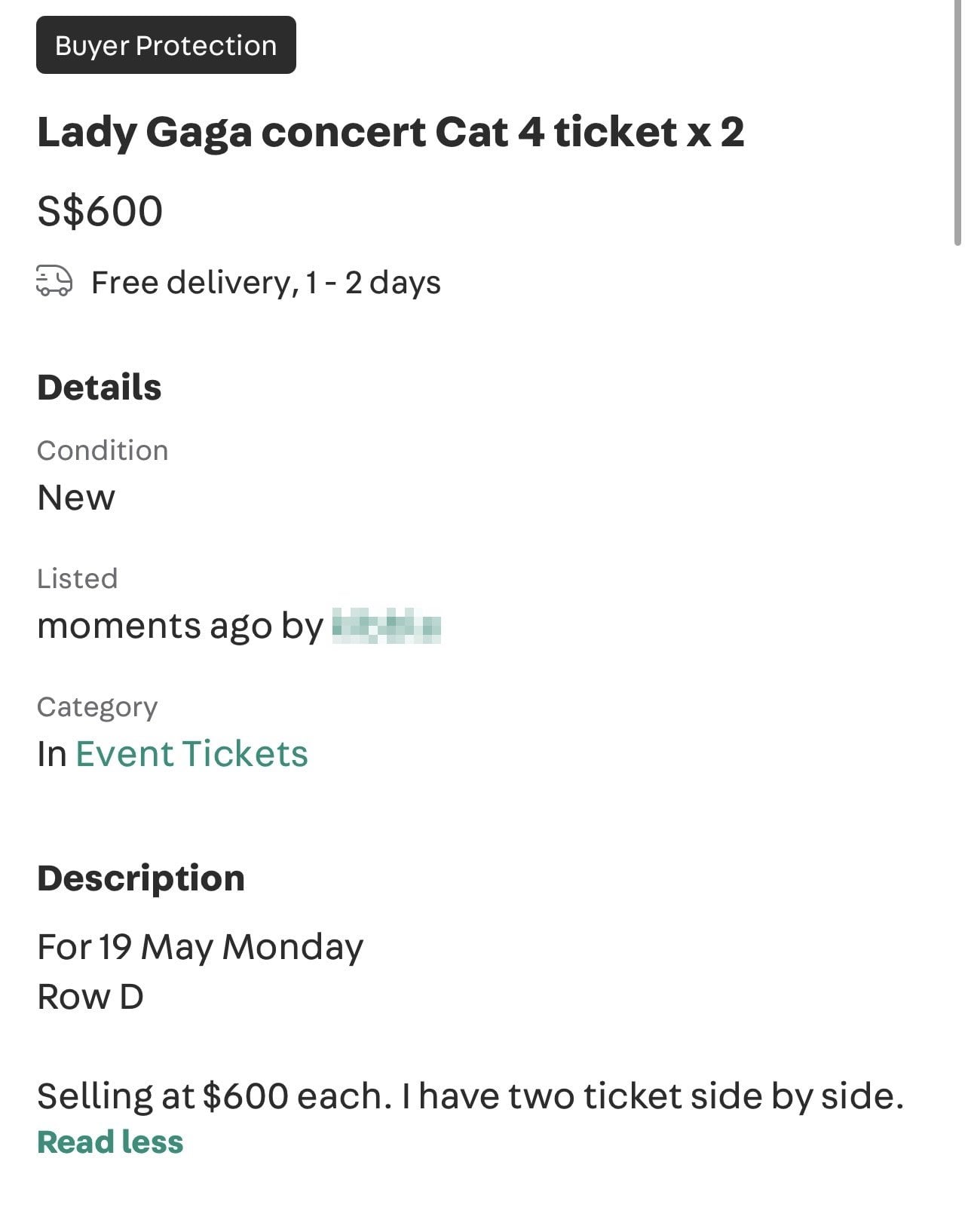Click the S$600 price text
The image size is (968, 1232).
(98, 212)
